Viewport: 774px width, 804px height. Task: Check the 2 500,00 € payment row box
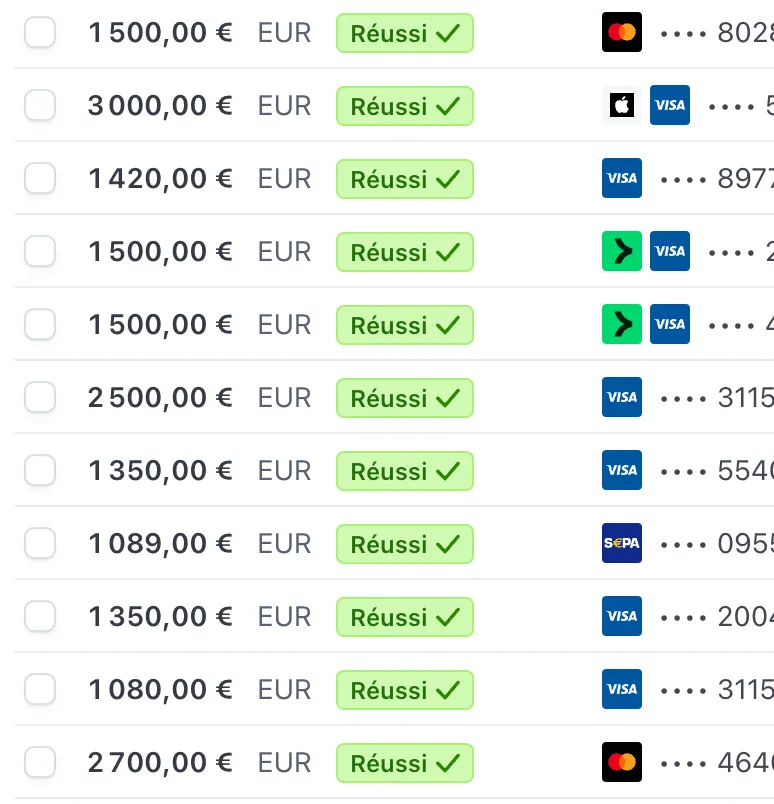click(x=40, y=397)
